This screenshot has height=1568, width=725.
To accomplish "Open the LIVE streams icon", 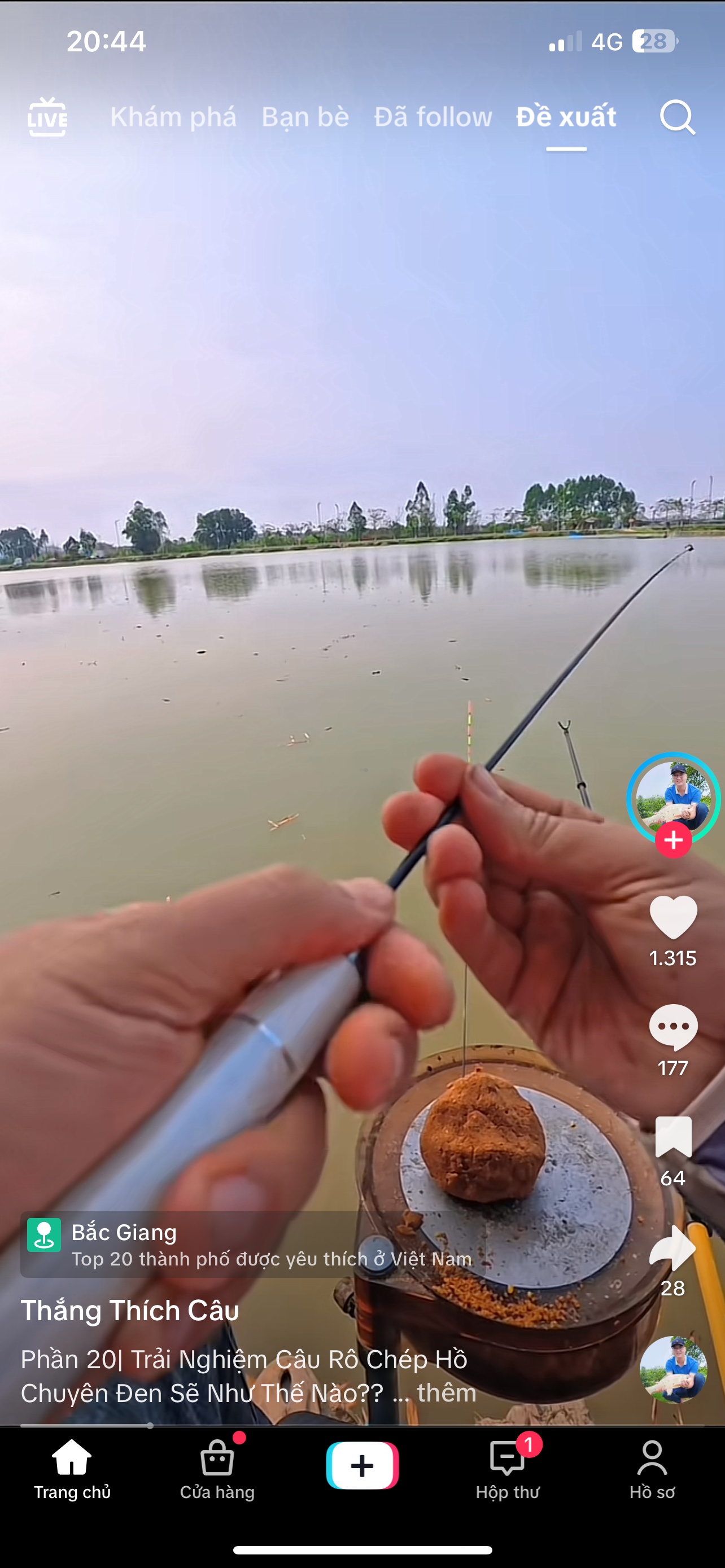I will (x=47, y=116).
